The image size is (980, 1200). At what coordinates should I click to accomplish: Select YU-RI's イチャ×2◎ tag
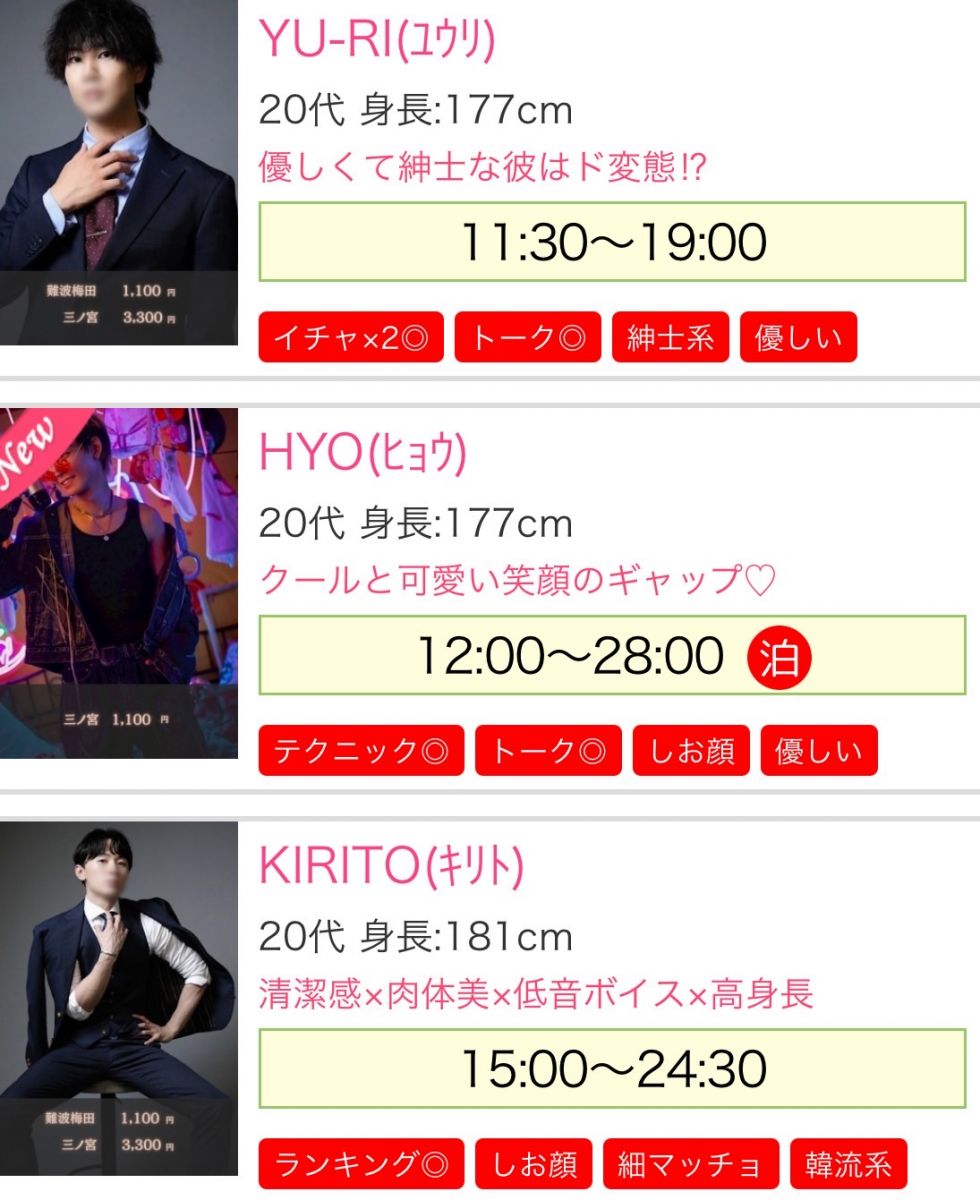[x=351, y=337]
